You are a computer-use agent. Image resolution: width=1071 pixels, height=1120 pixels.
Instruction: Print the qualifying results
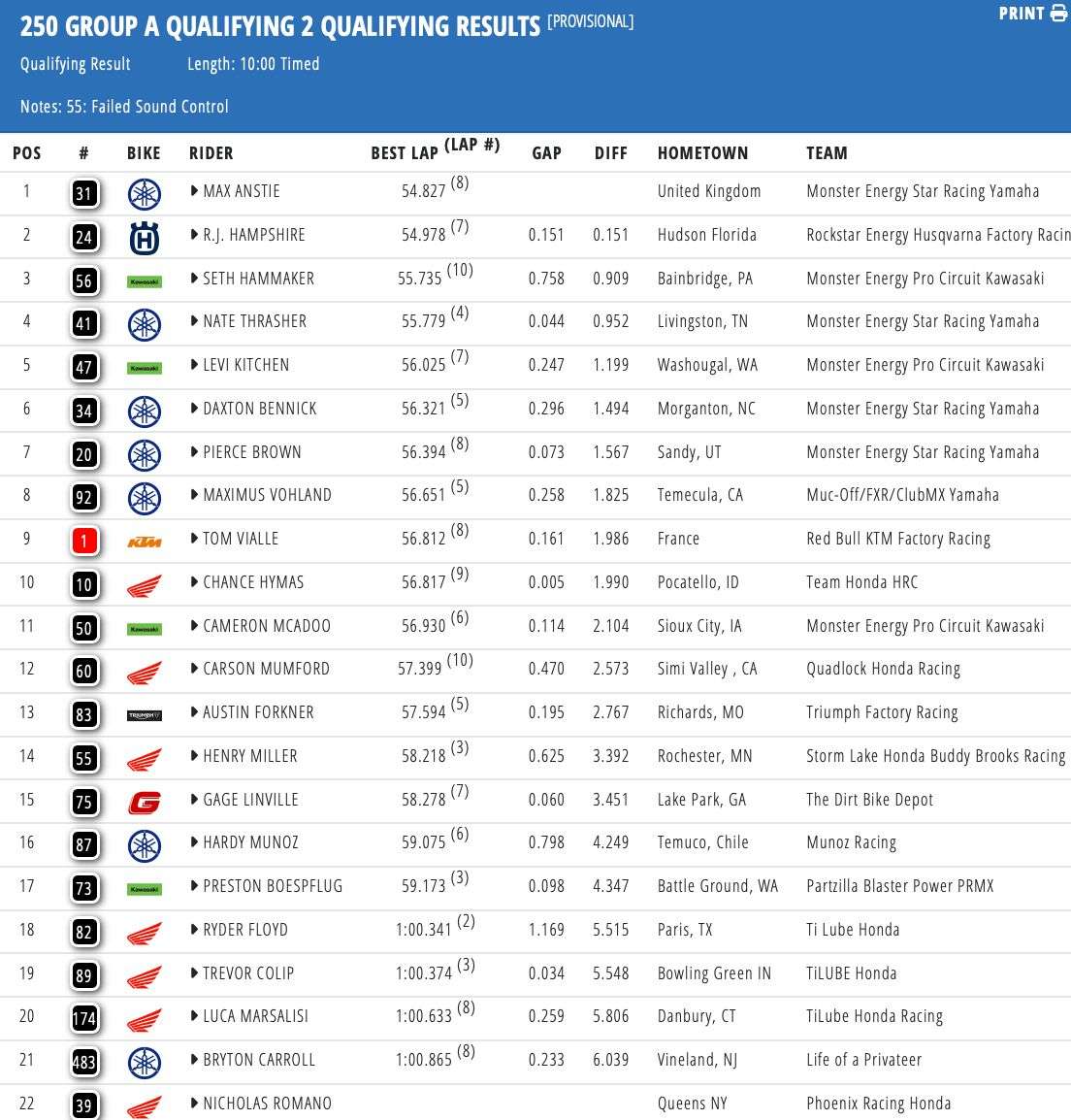(1032, 14)
